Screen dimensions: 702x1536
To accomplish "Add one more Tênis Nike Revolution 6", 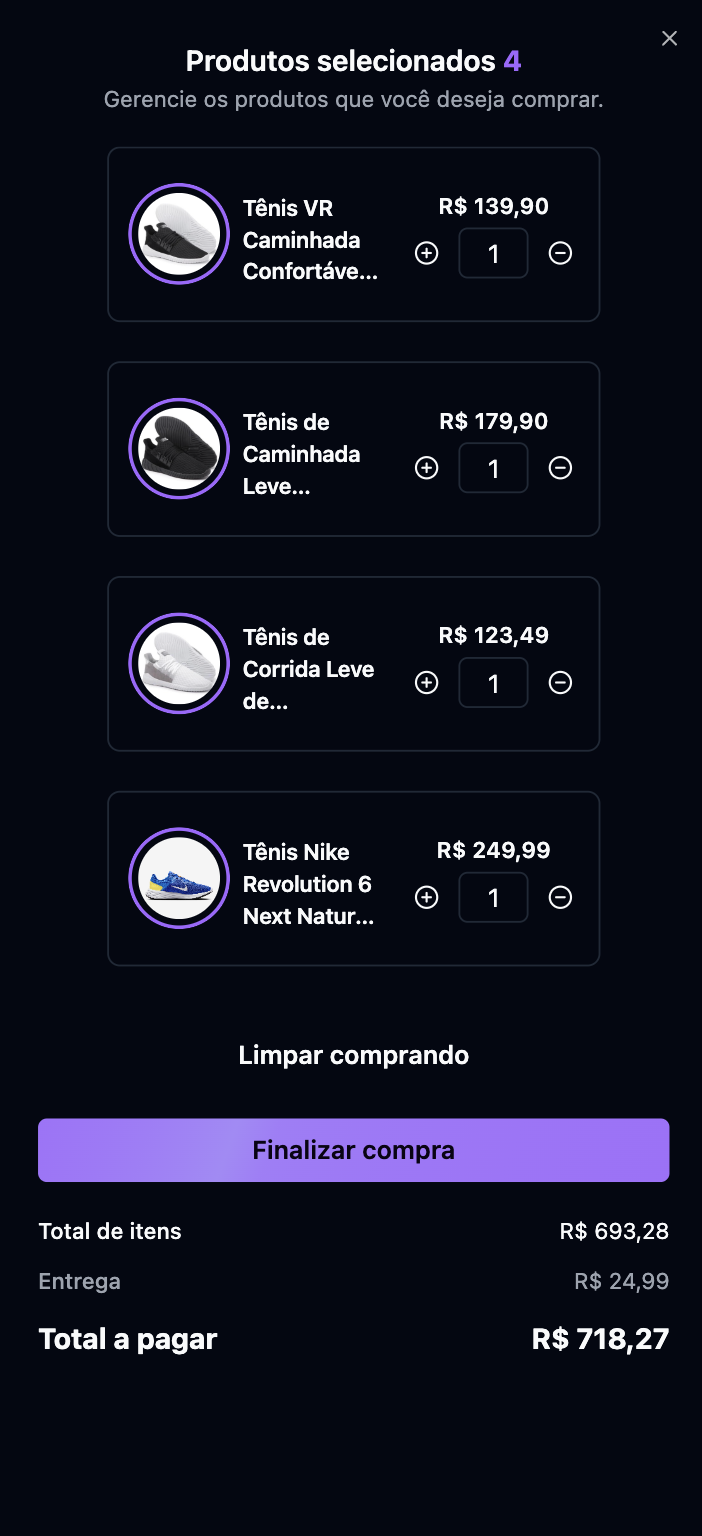I will click(x=427, y=898).
